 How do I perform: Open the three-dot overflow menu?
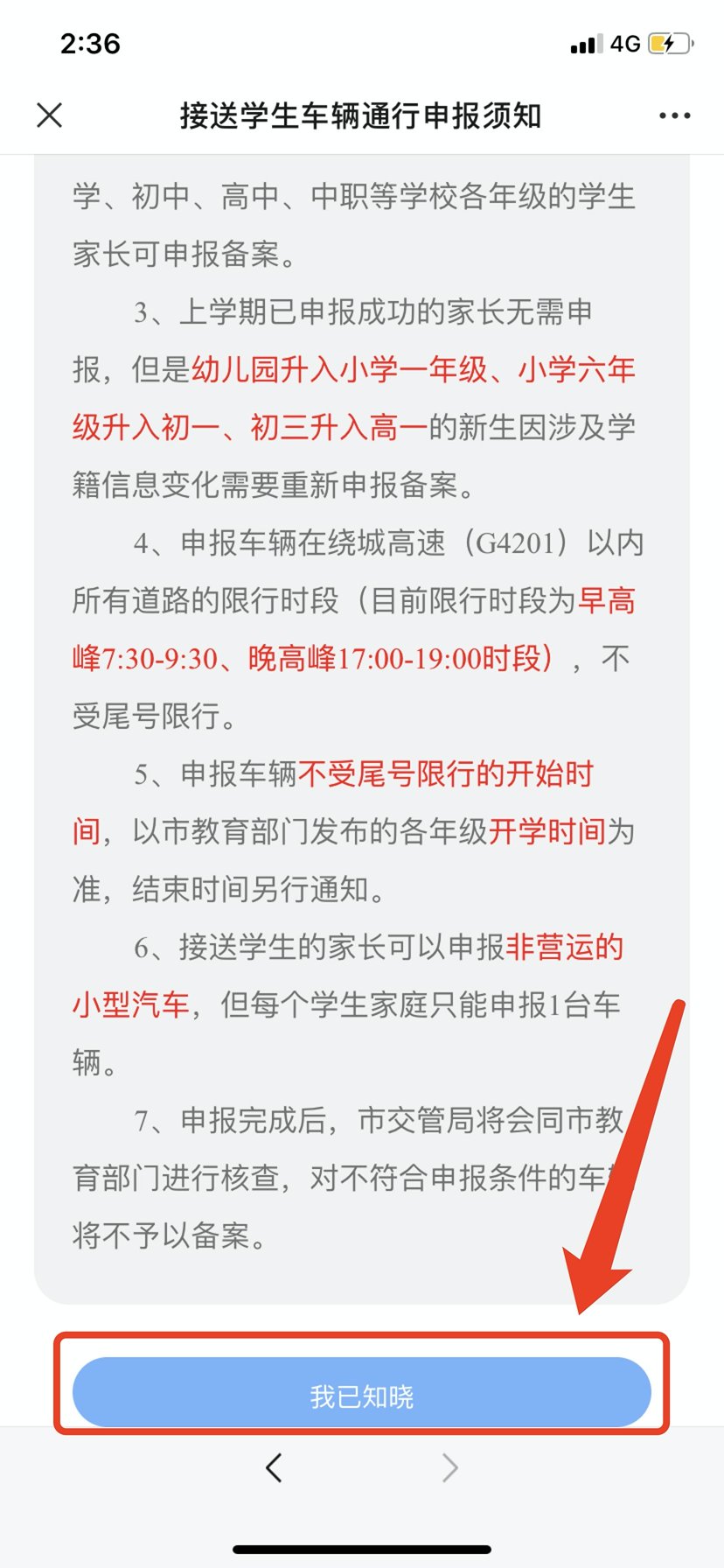point(674,115)
